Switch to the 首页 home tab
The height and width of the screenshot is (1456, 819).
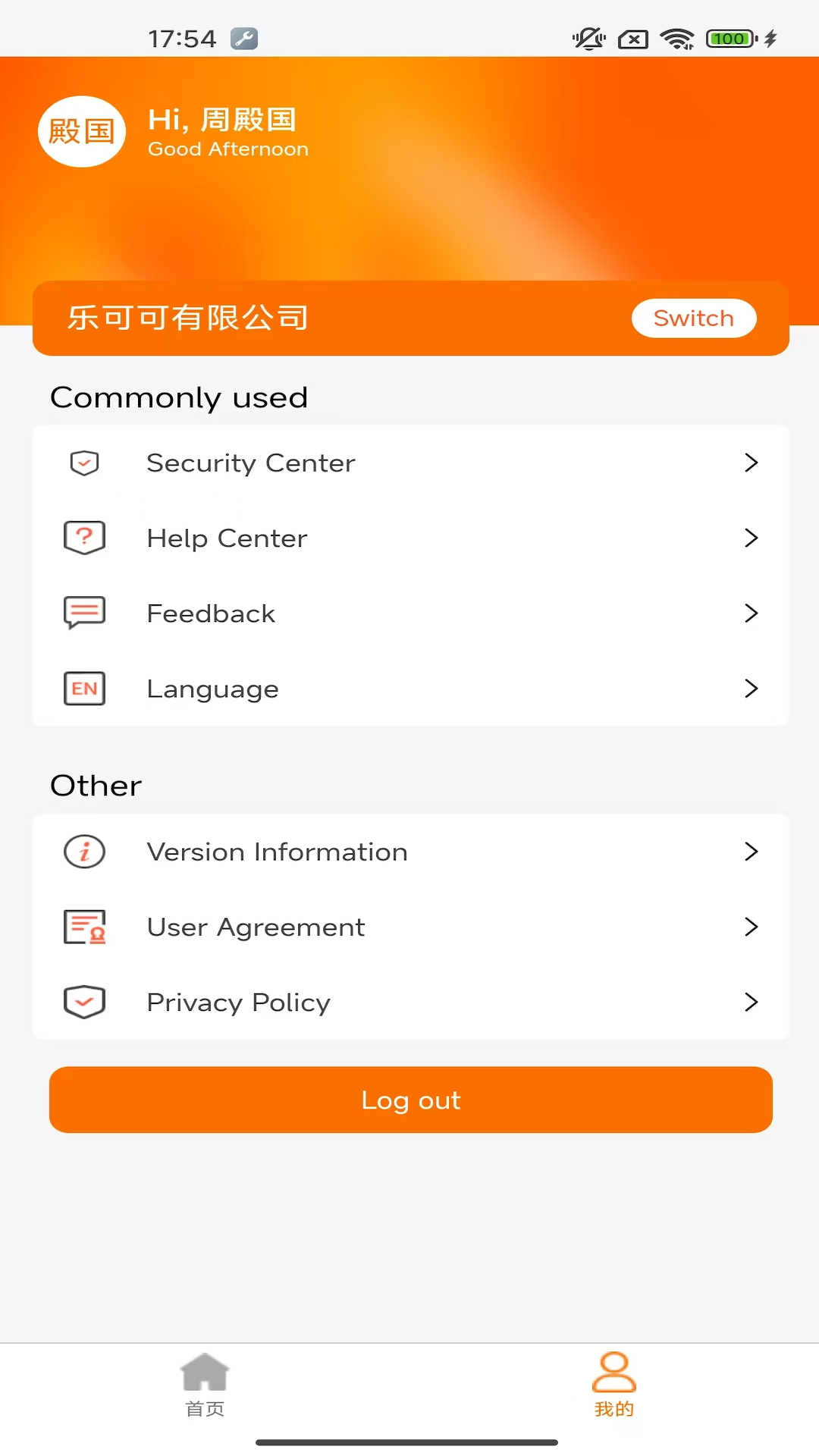(x=205, y=1385)
